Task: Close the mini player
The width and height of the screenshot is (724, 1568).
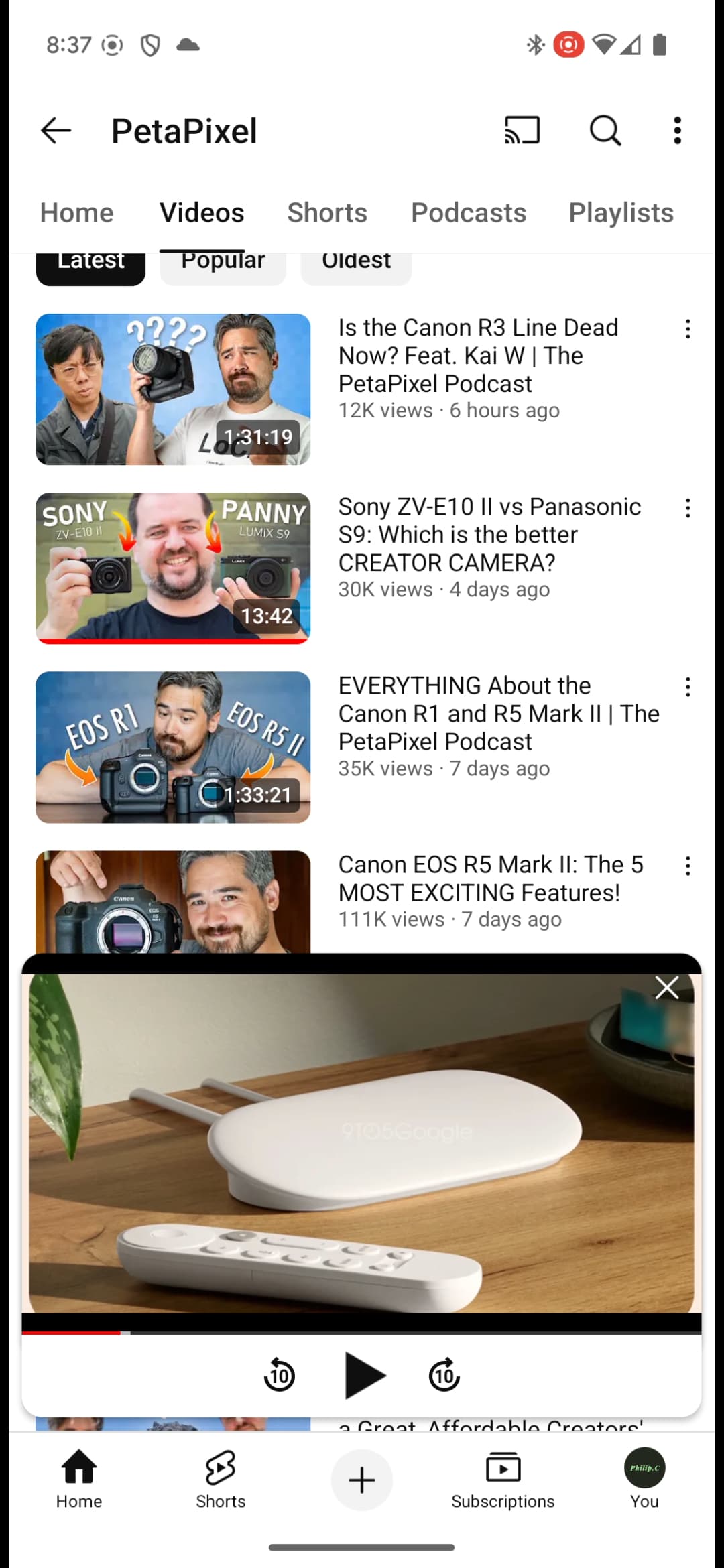Action: (666, 988)
